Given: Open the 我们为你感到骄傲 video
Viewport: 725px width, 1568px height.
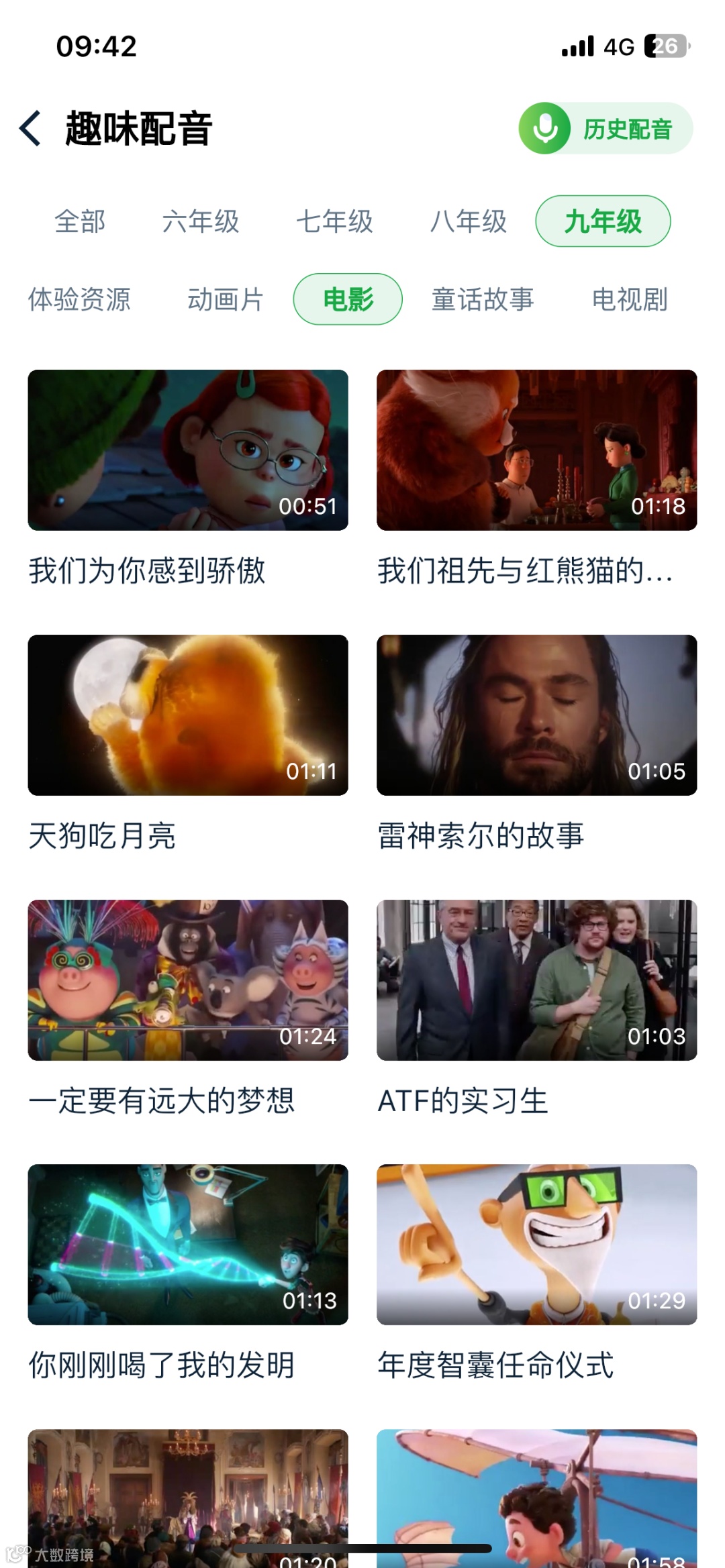Looking at the screenshot, I should point(188,450).
